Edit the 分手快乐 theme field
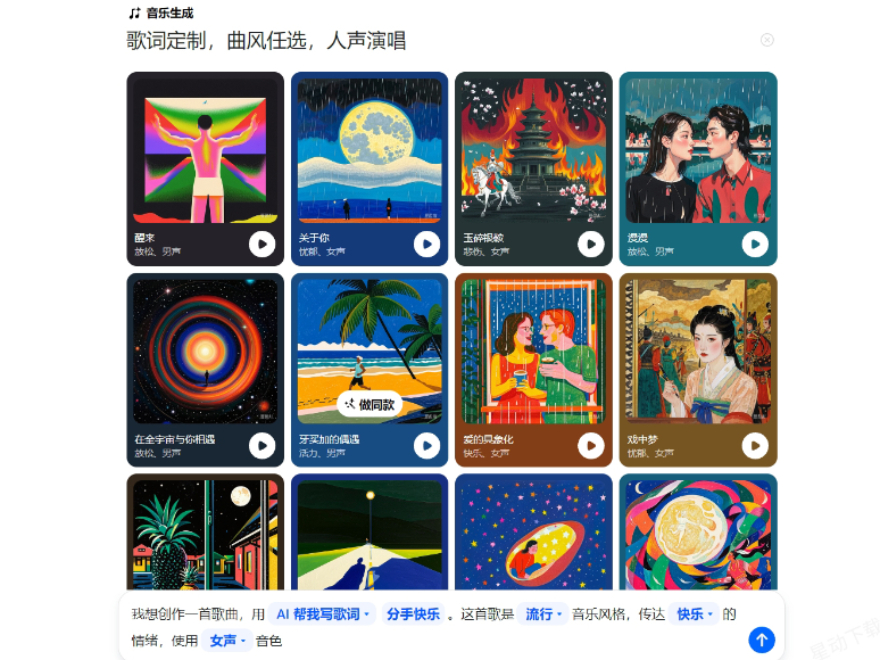This screenshot has width=880, height=660. (413, 614)
